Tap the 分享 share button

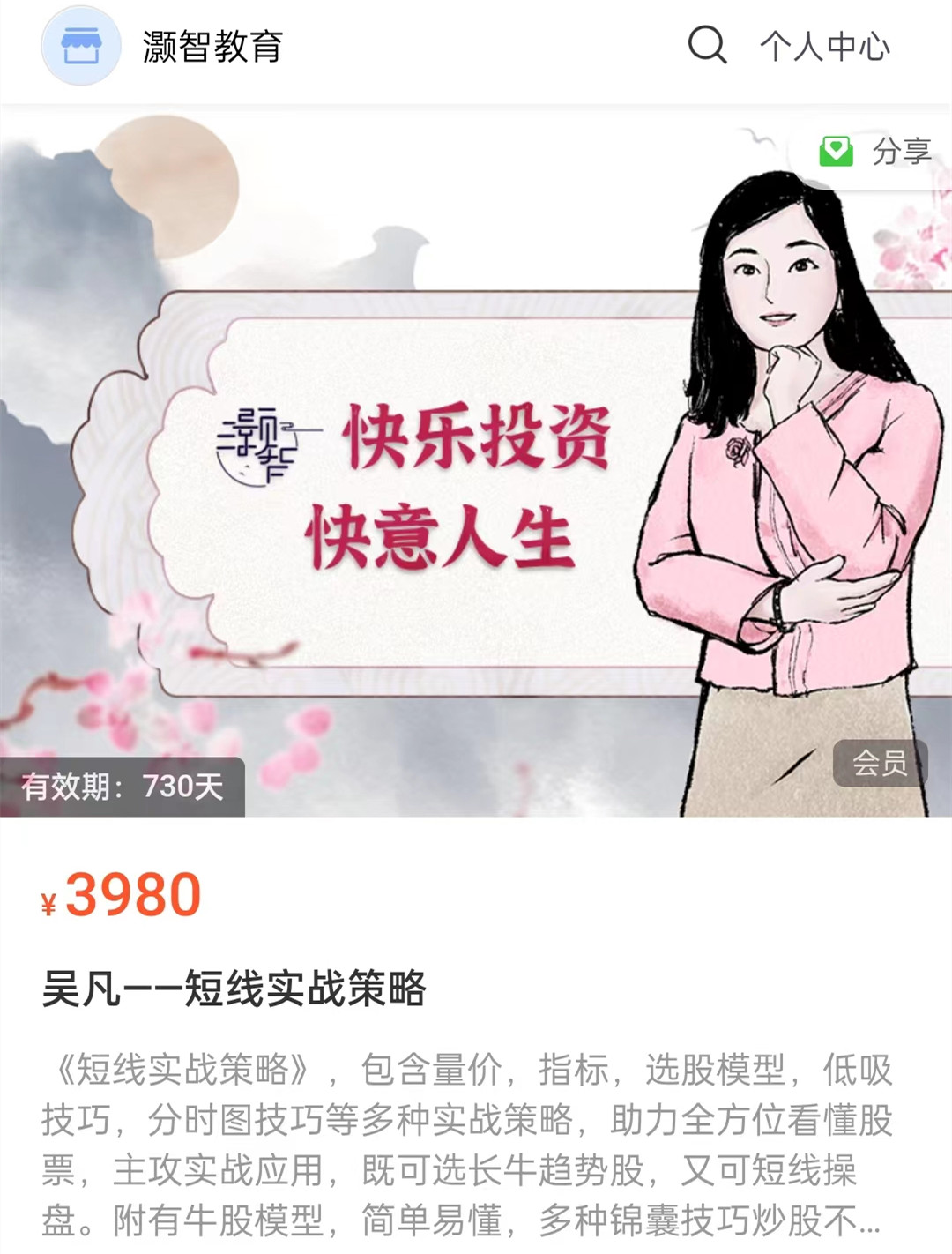click(x=875, y=152)
